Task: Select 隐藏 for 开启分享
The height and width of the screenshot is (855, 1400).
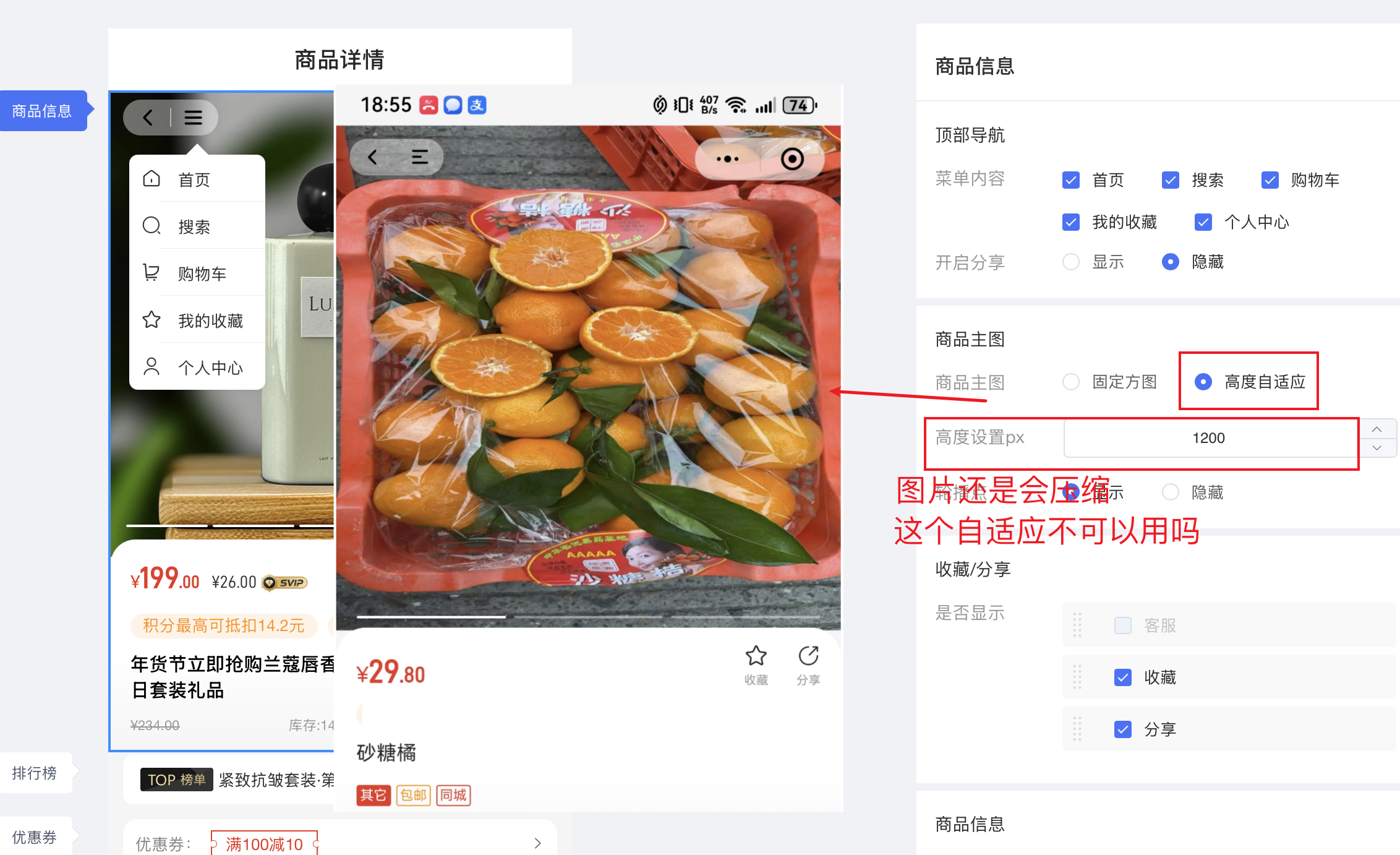Action: tap(1170, 262)
